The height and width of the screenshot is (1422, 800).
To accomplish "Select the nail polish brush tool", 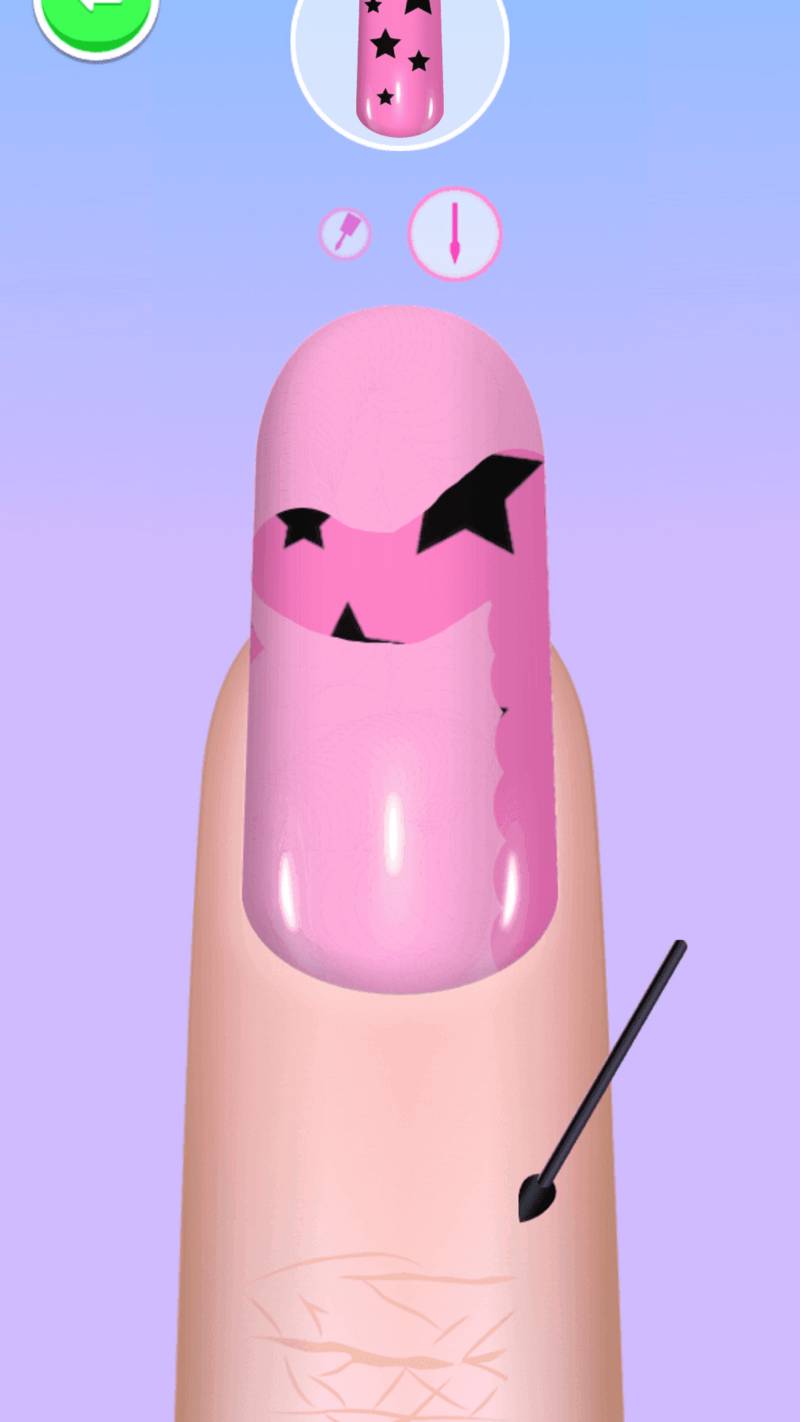I will [x=345, y=234].
